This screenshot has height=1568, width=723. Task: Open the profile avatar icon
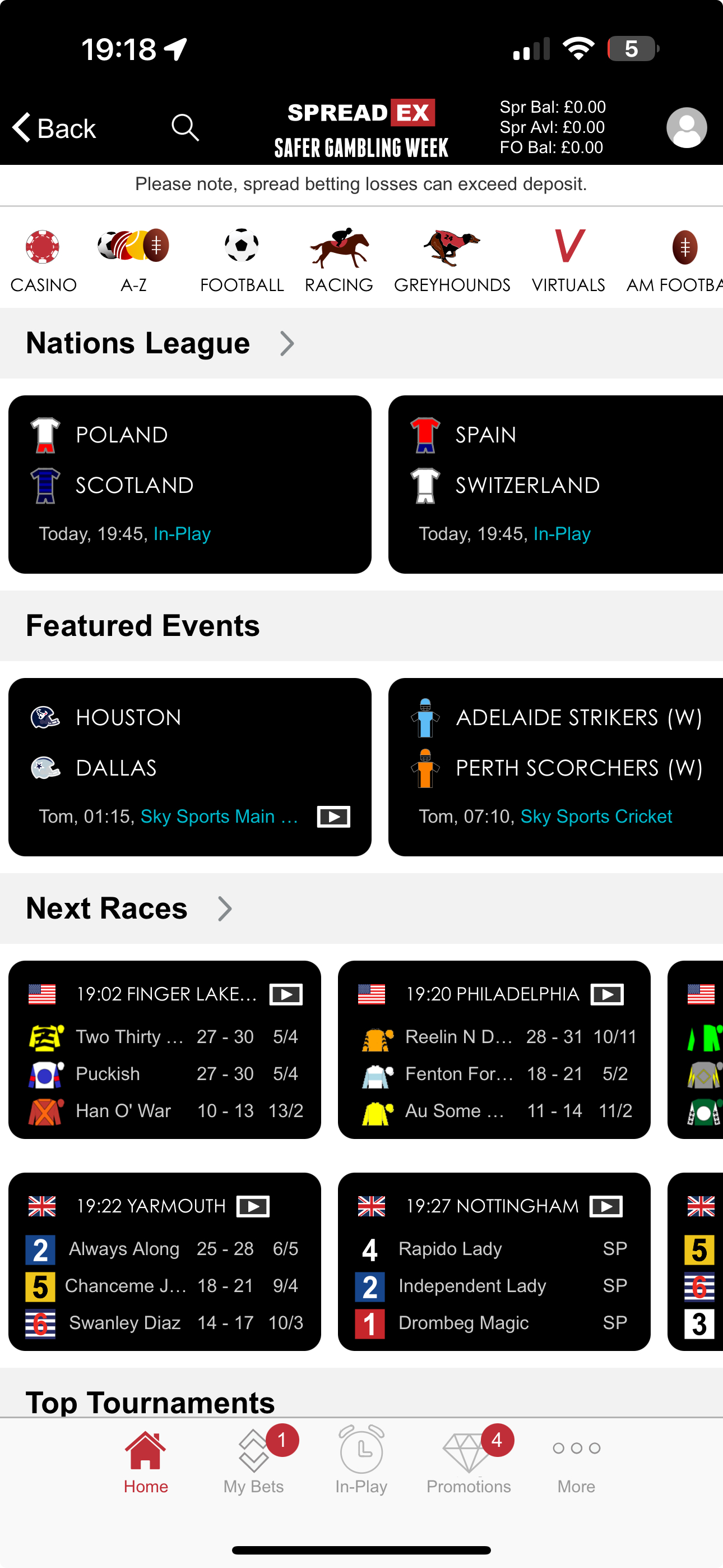point(686,128)
